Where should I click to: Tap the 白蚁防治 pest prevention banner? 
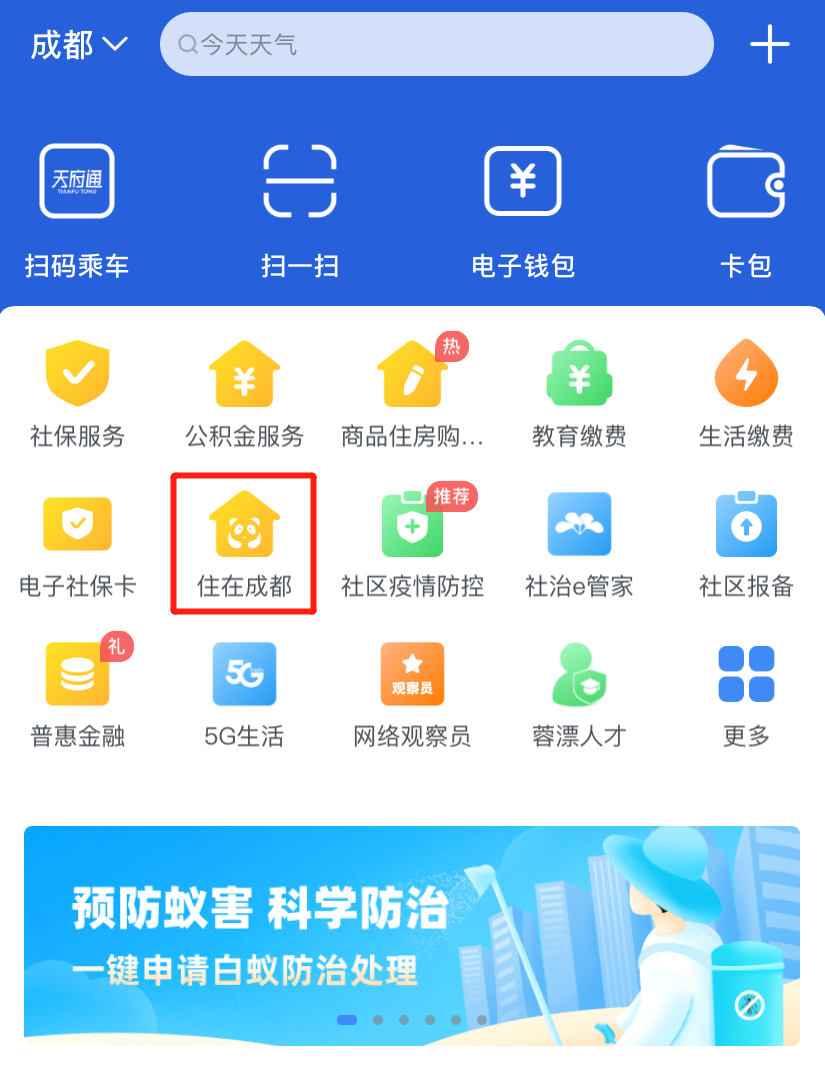412,933
